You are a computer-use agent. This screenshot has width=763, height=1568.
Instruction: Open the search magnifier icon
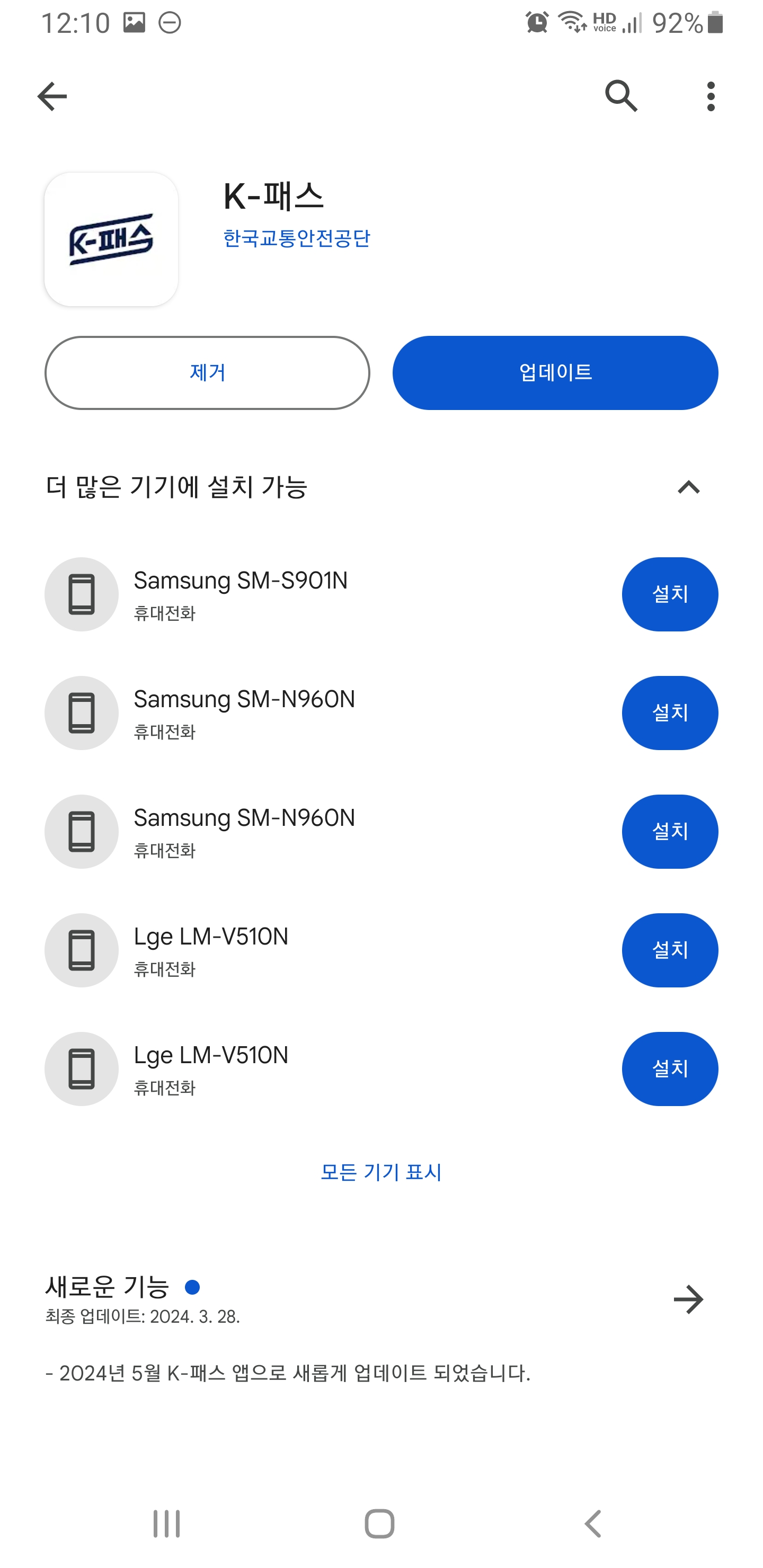(620, 96)
